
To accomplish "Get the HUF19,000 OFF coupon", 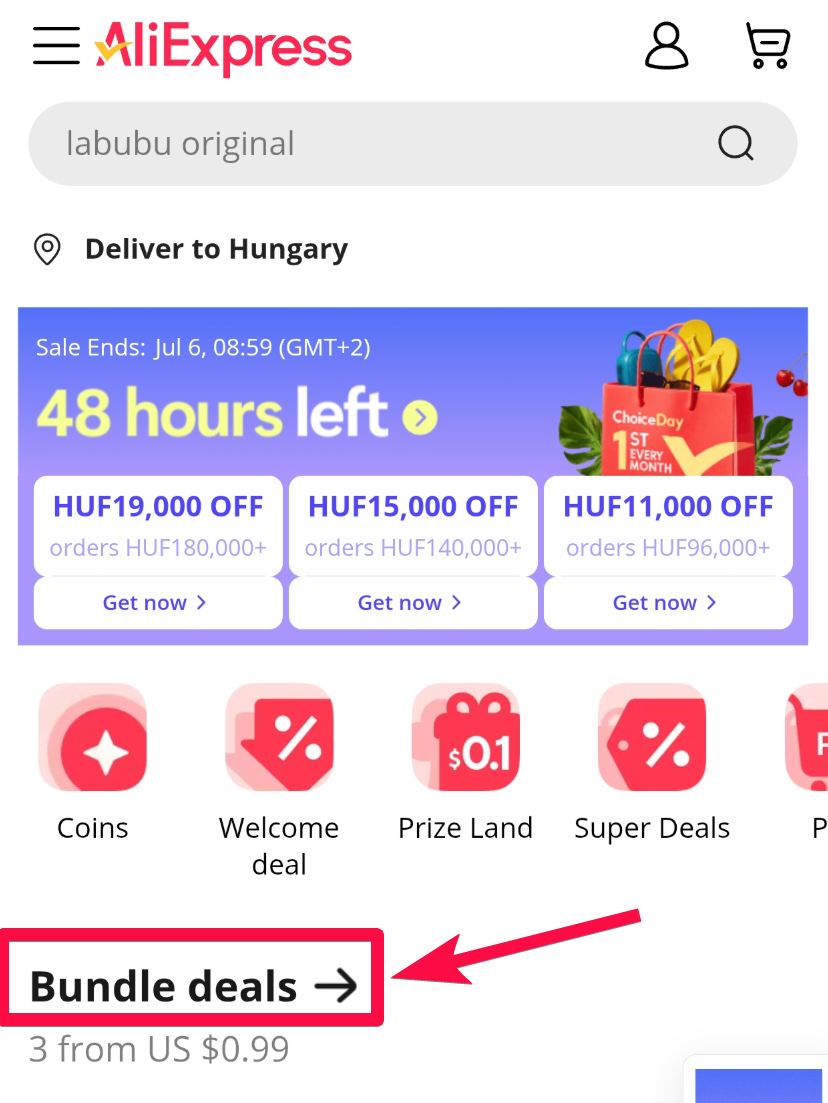I will pos(157,603).
